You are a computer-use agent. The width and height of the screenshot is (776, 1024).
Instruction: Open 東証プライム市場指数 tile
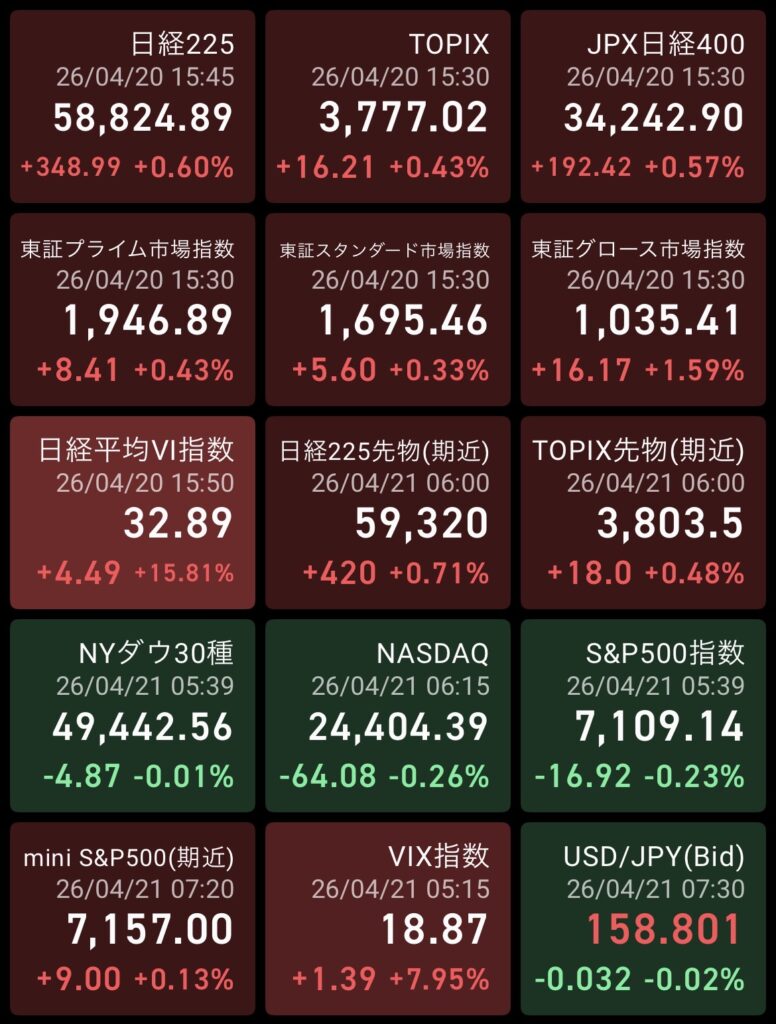click(x=132, y=309)
